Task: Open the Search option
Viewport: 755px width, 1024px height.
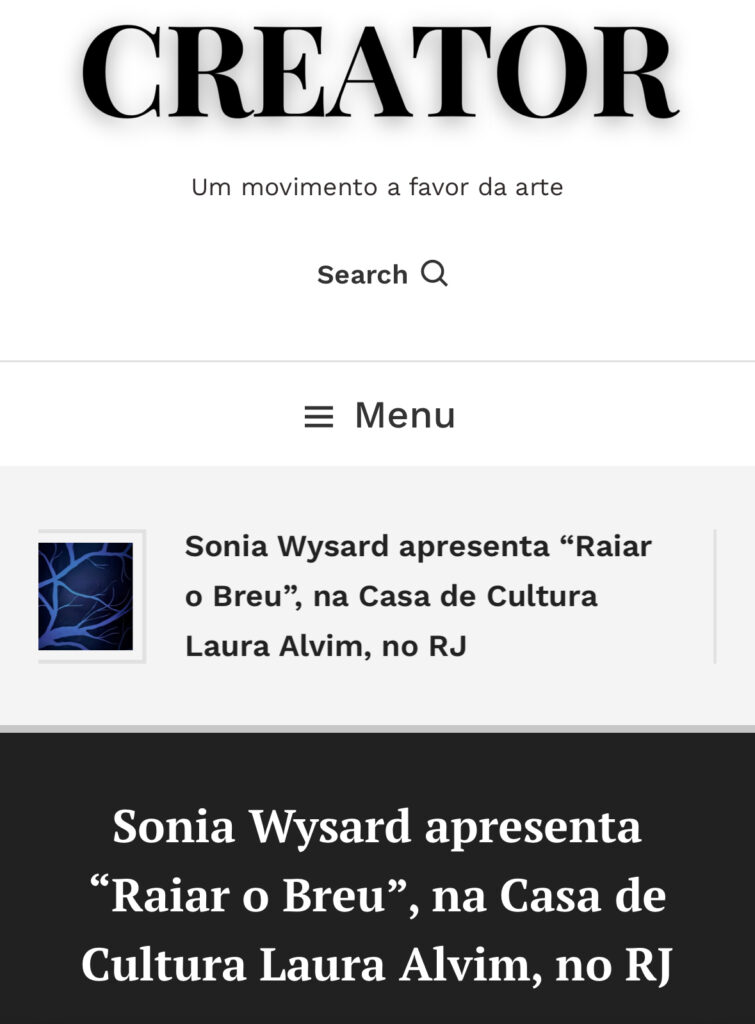Action: pos(381,274)
